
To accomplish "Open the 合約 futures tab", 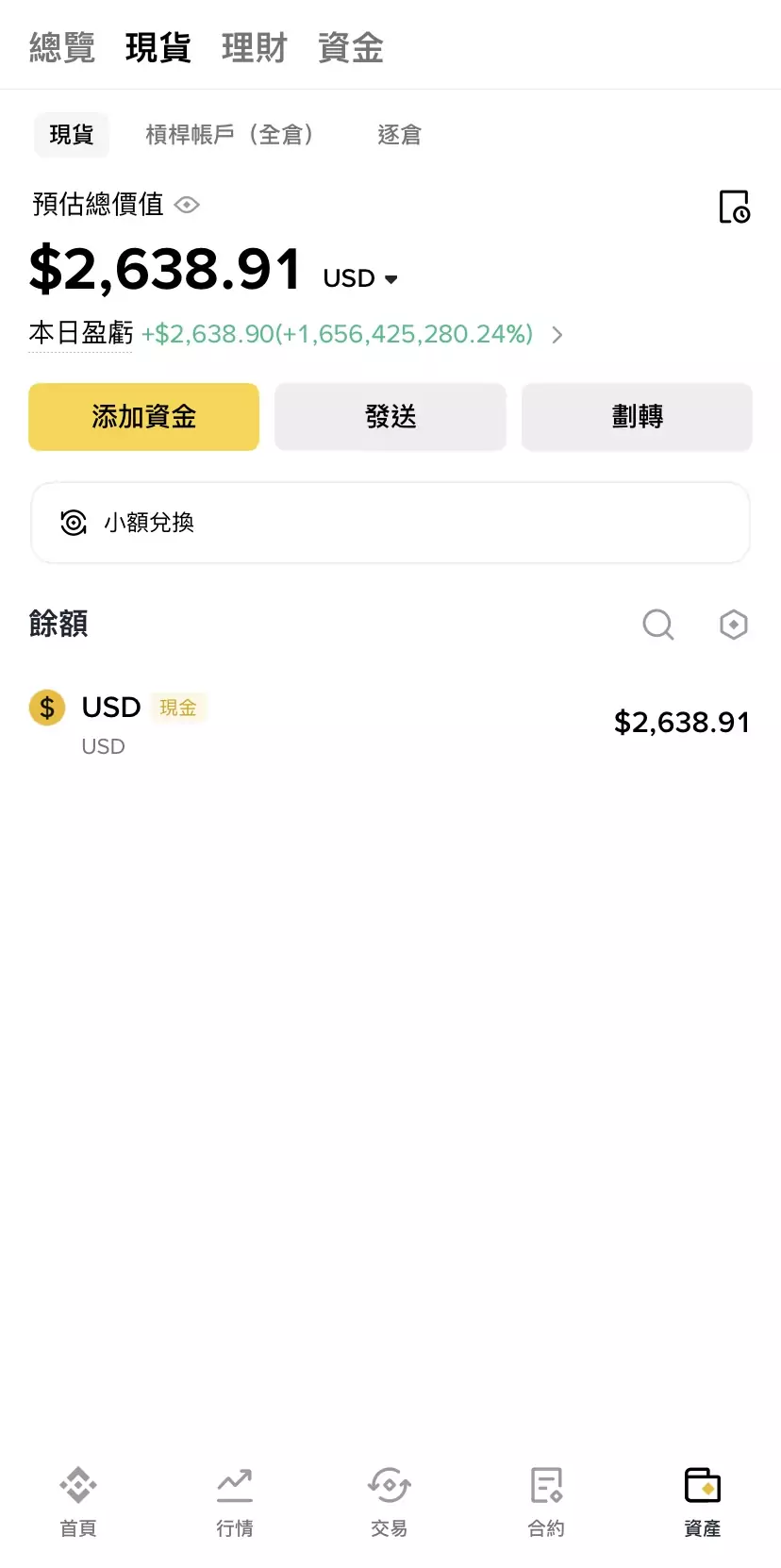I will 546,1500.
